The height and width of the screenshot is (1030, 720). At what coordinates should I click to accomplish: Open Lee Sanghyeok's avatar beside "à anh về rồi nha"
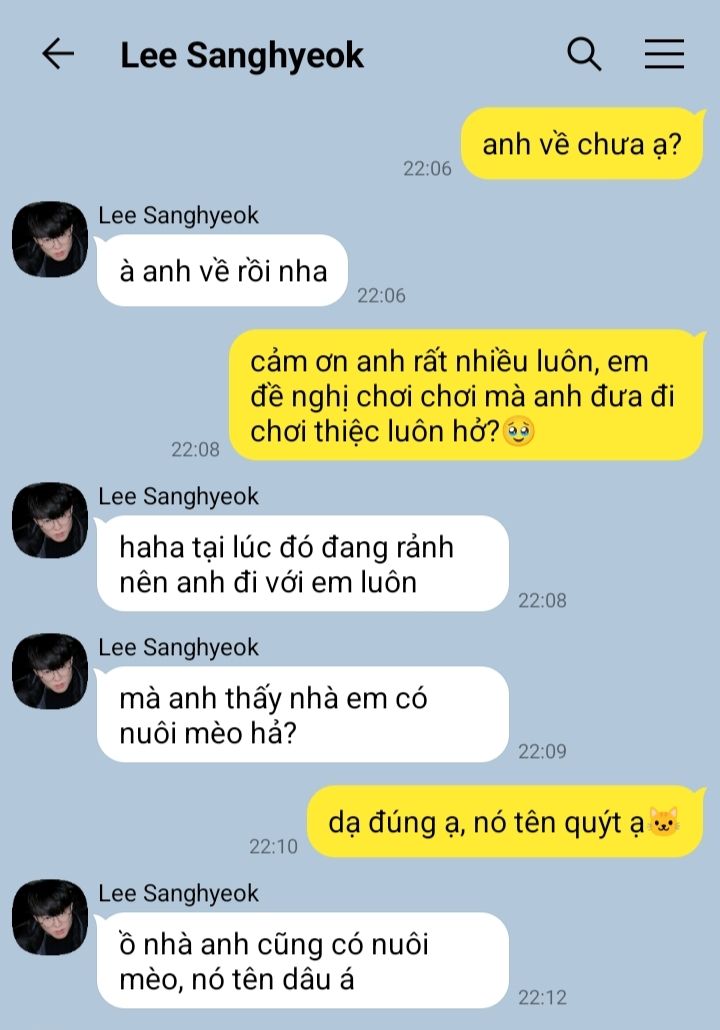pyautogui.click(x=49, y=239)
